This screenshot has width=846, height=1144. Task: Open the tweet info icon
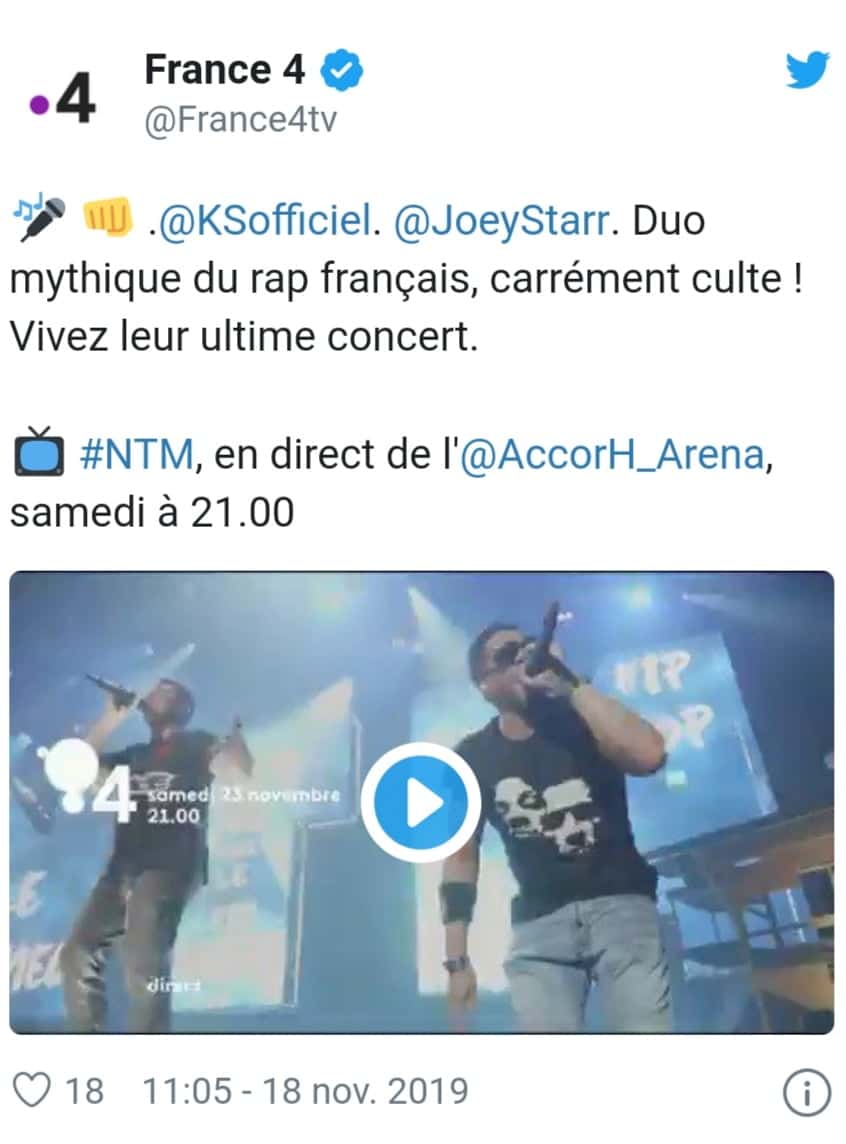point(806,1091)
